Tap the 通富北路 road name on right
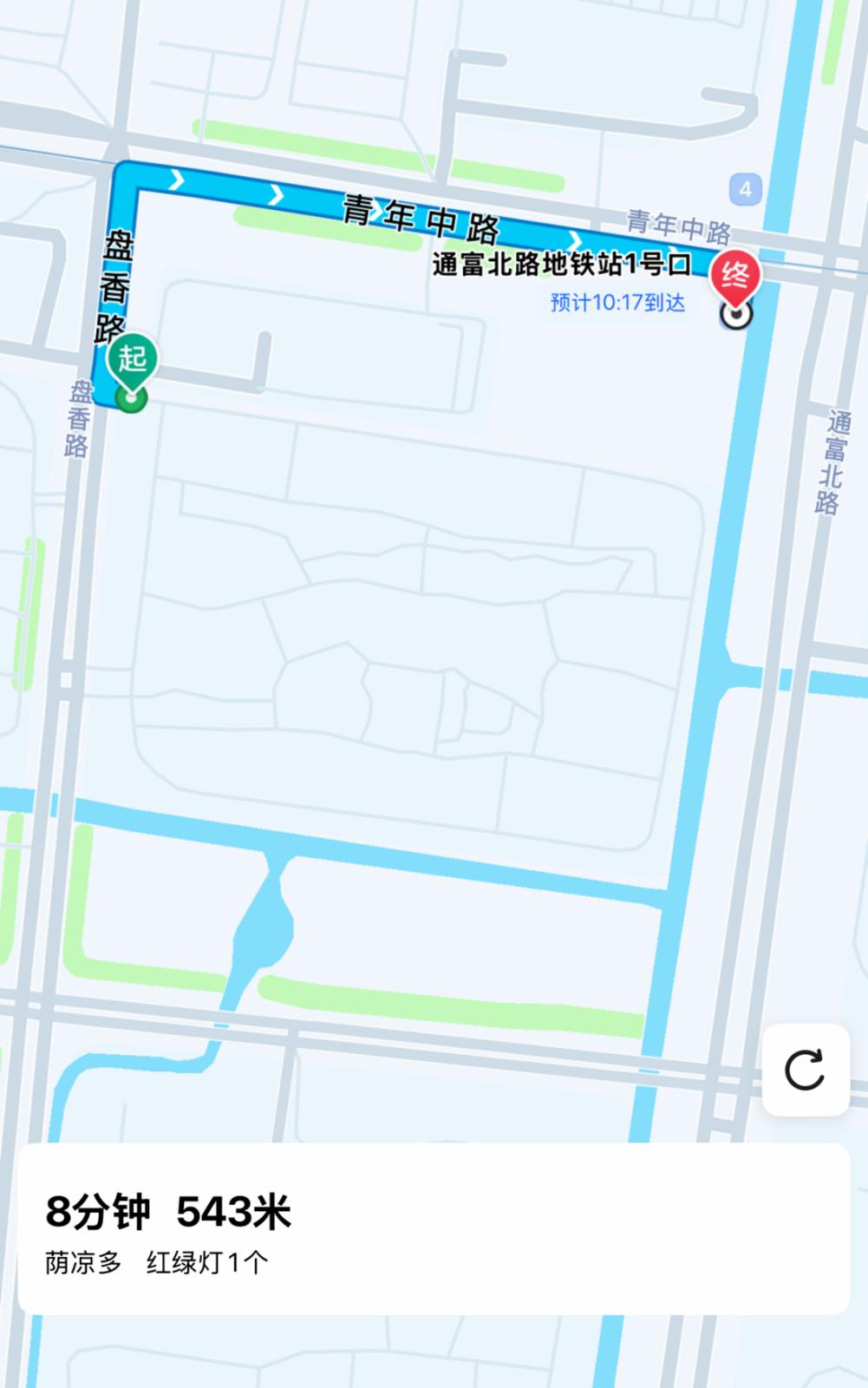The image size is (868, 1388). pyautogui.click(x=832, y=460)
